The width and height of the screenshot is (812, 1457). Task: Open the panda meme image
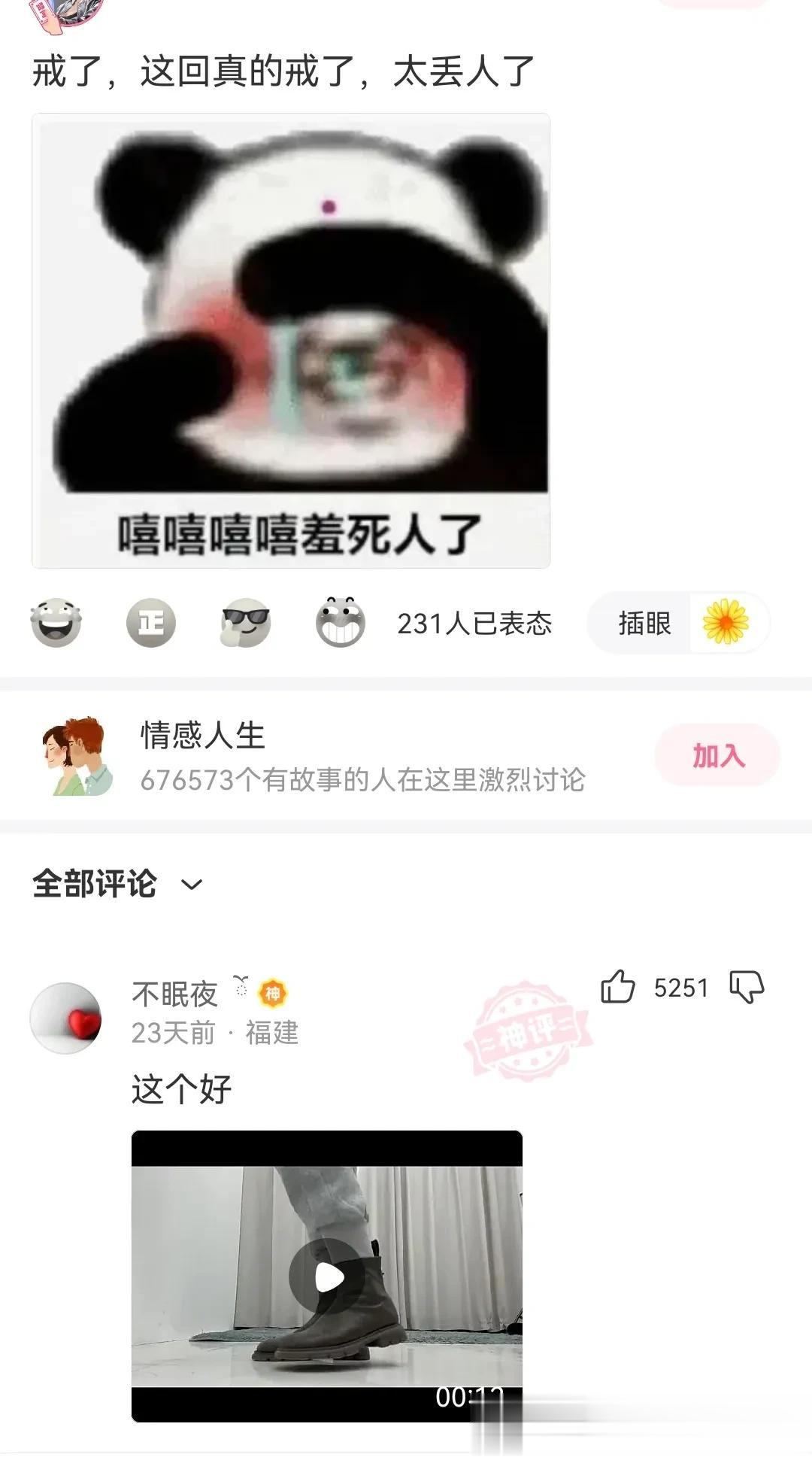coord(291,340)
